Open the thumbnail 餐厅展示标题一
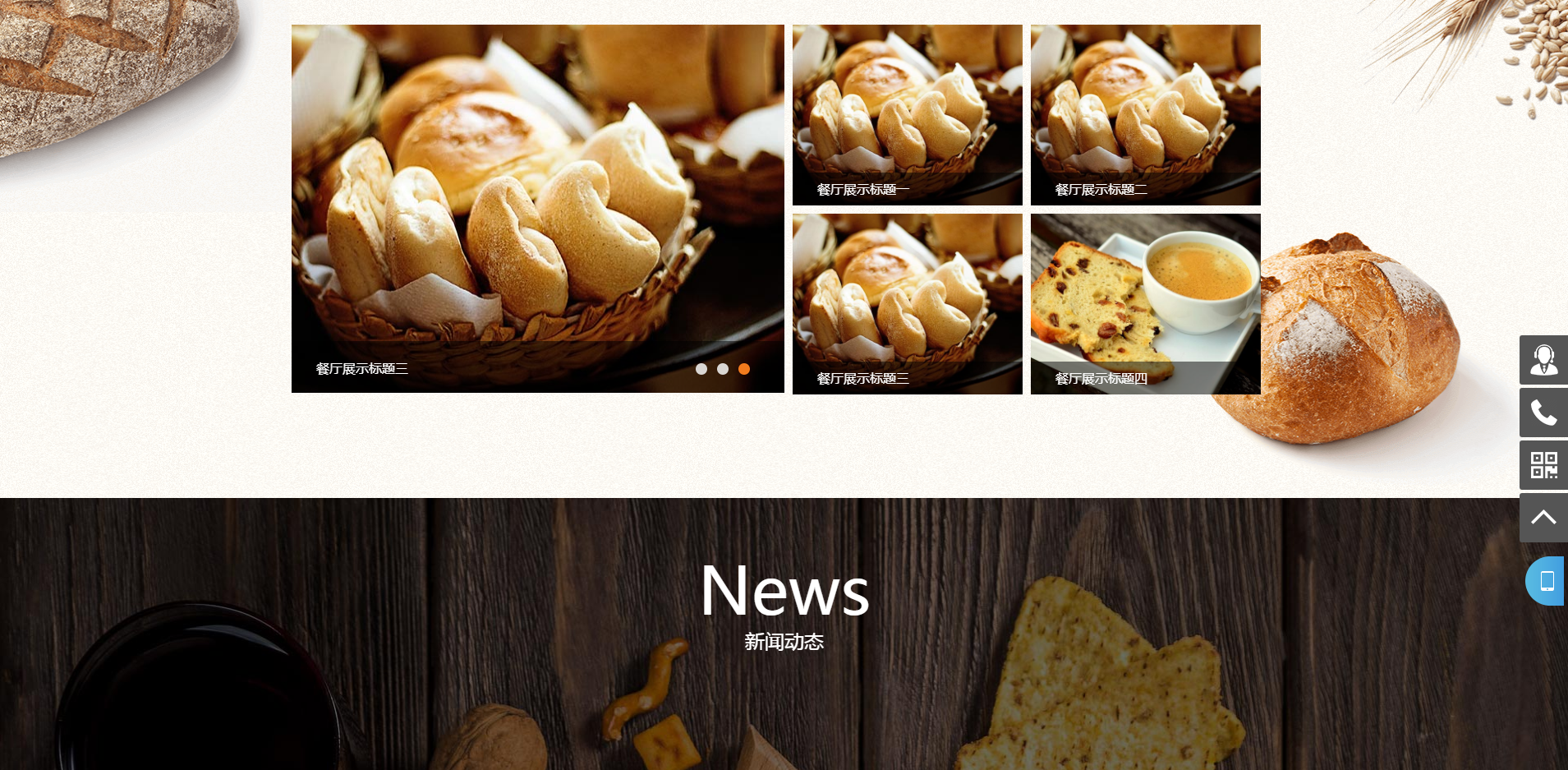 point(907,115)
